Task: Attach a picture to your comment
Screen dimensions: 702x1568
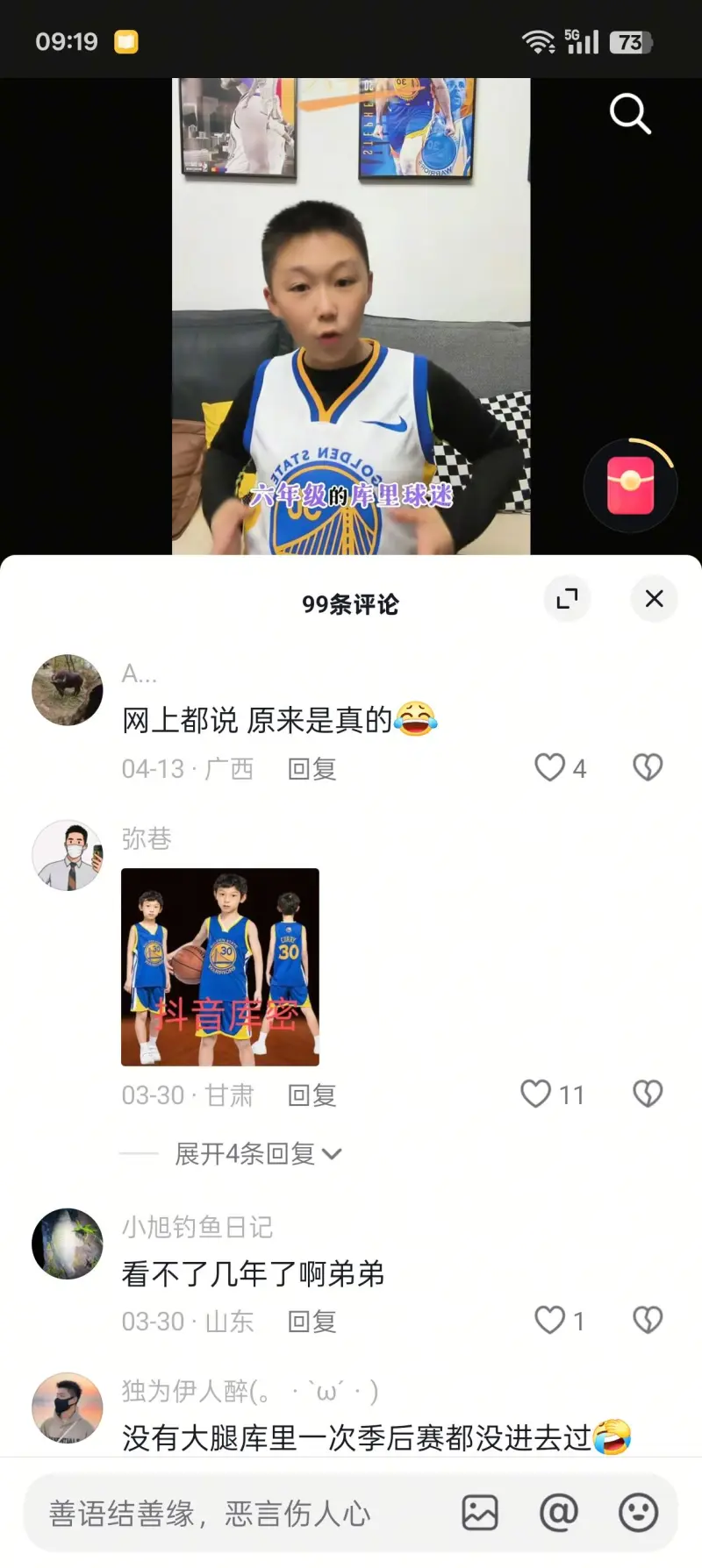Action: pos(480,1513)
